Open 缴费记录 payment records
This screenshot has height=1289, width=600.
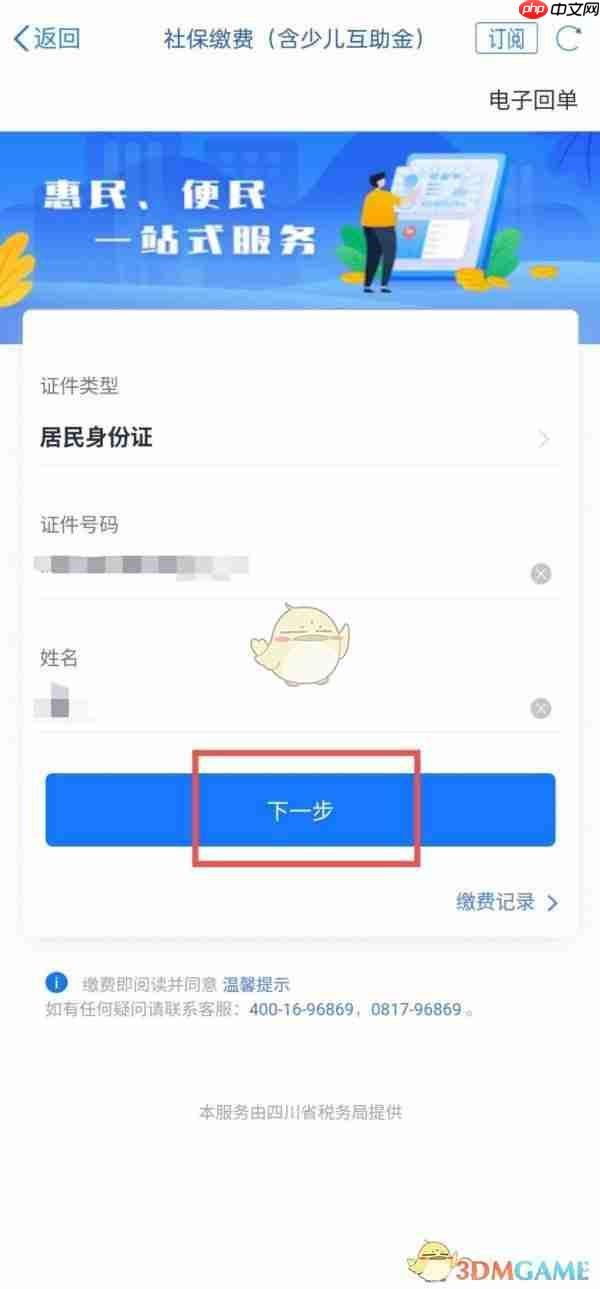tap(507, 902)
